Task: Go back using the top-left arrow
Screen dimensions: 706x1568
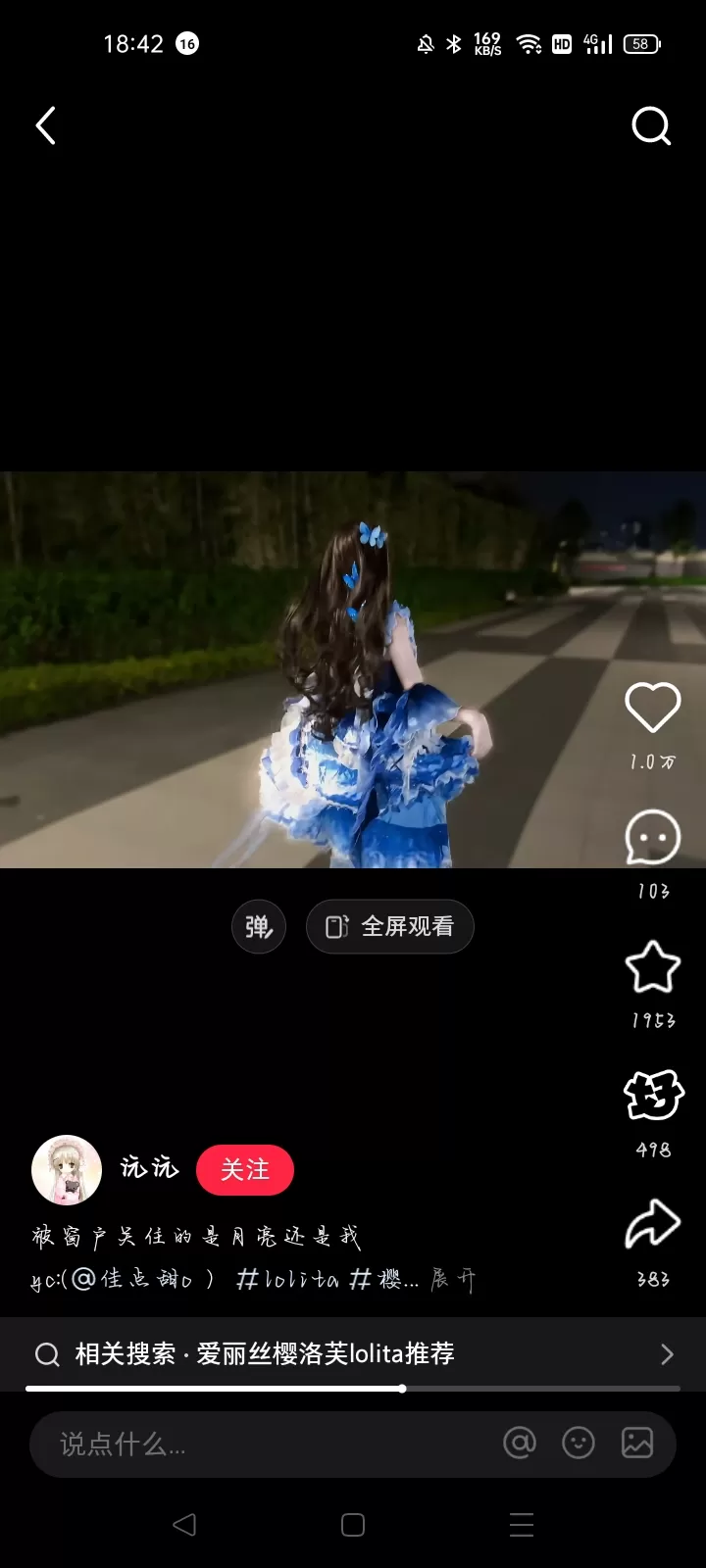Action: [46, 126]
